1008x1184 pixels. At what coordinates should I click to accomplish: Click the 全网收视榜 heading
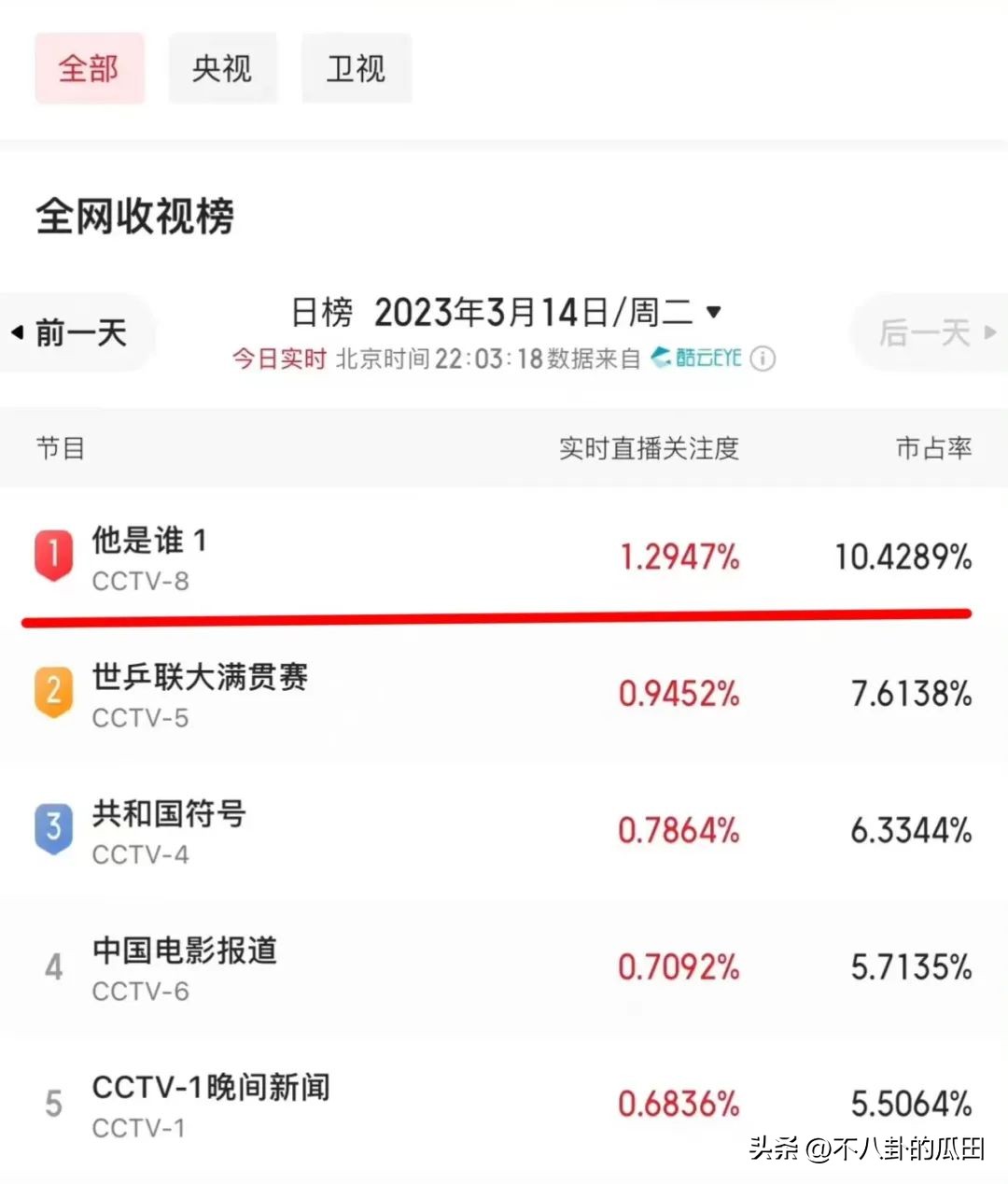point(136,217)
